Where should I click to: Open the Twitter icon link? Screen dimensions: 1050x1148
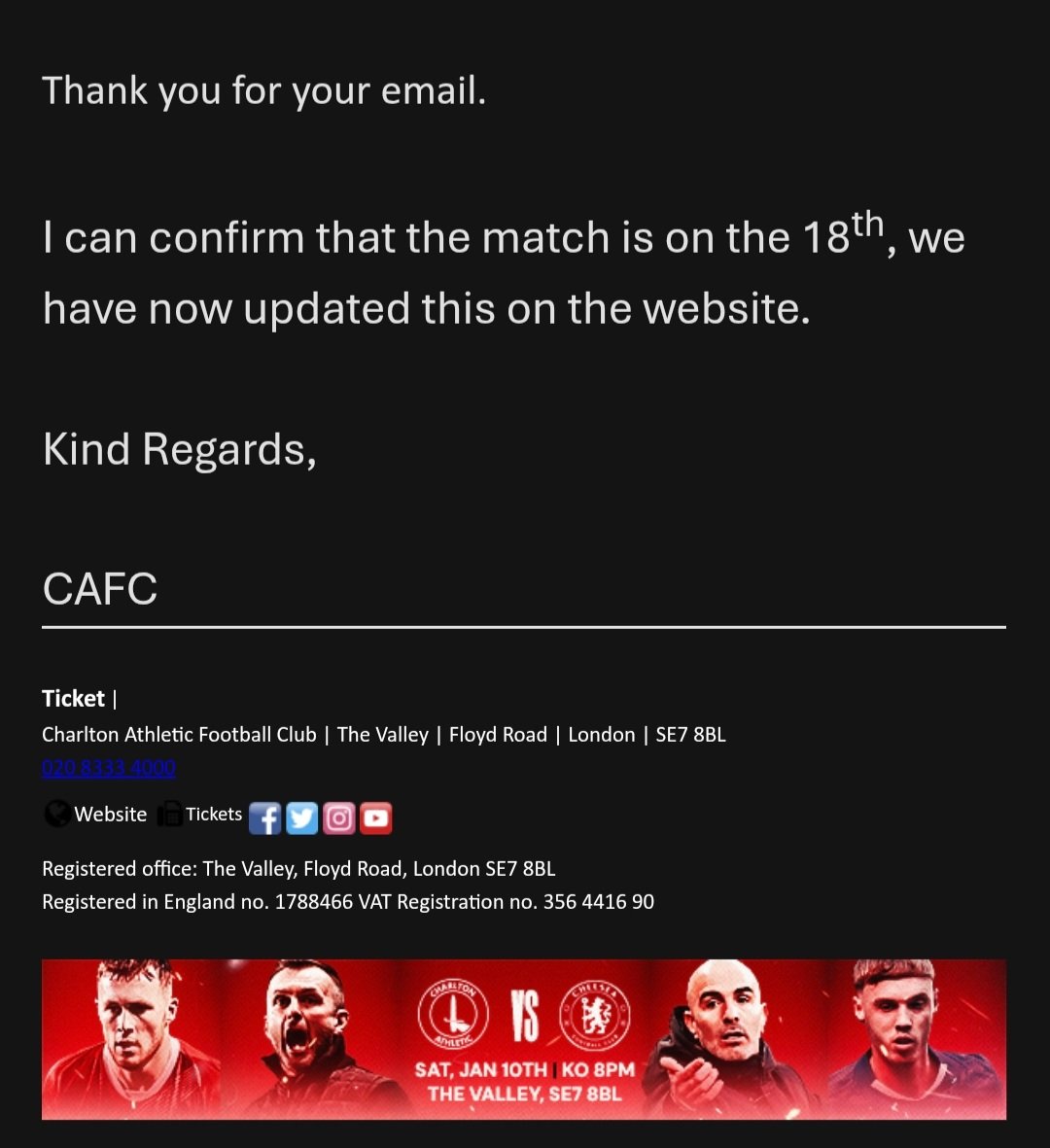pyautogui.click(x=301, y=818)
